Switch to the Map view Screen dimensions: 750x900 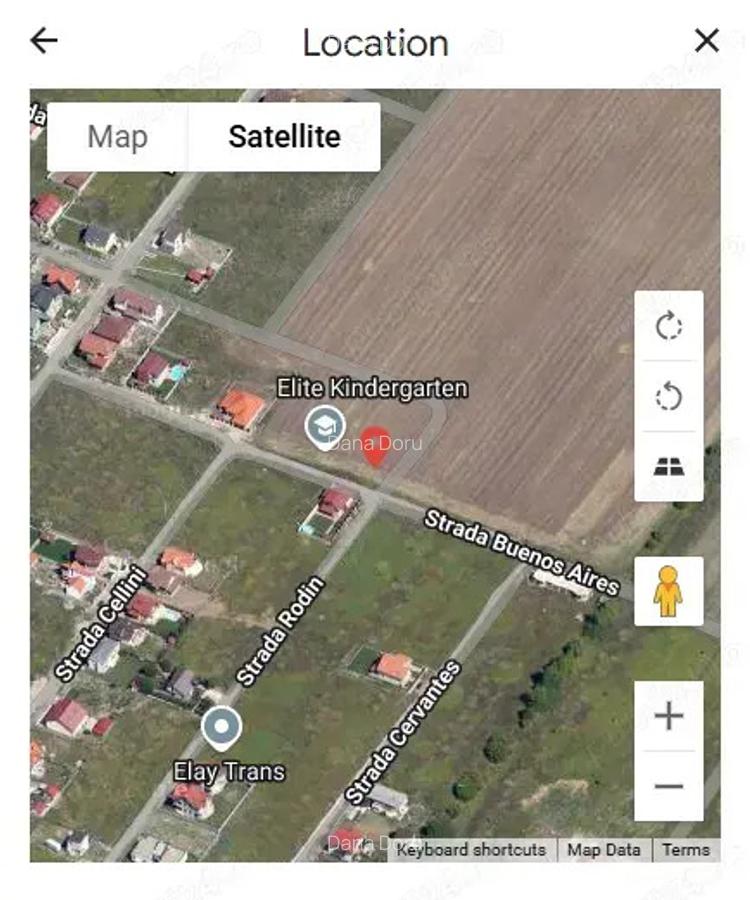click(117, 137)
